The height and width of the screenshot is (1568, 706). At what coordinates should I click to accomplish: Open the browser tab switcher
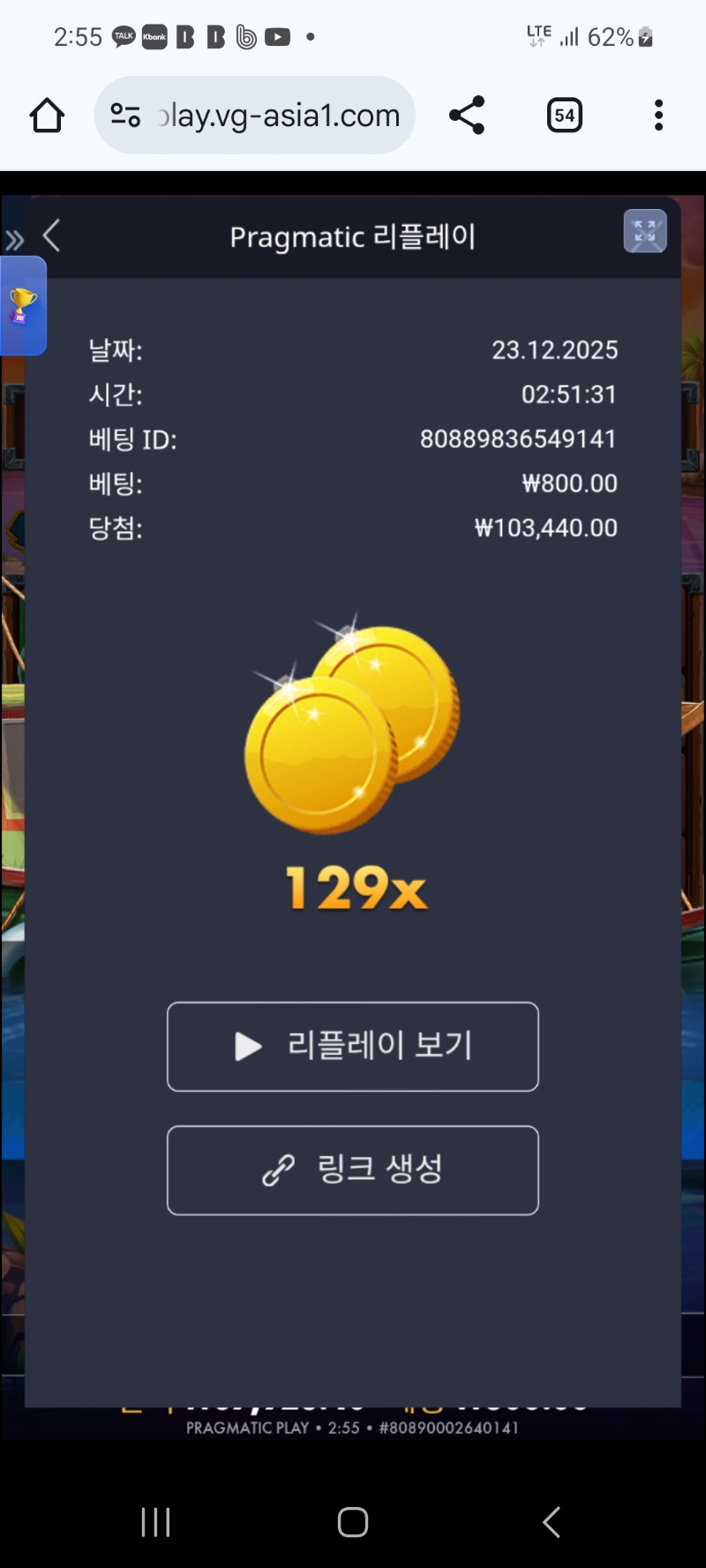(565, 116)
